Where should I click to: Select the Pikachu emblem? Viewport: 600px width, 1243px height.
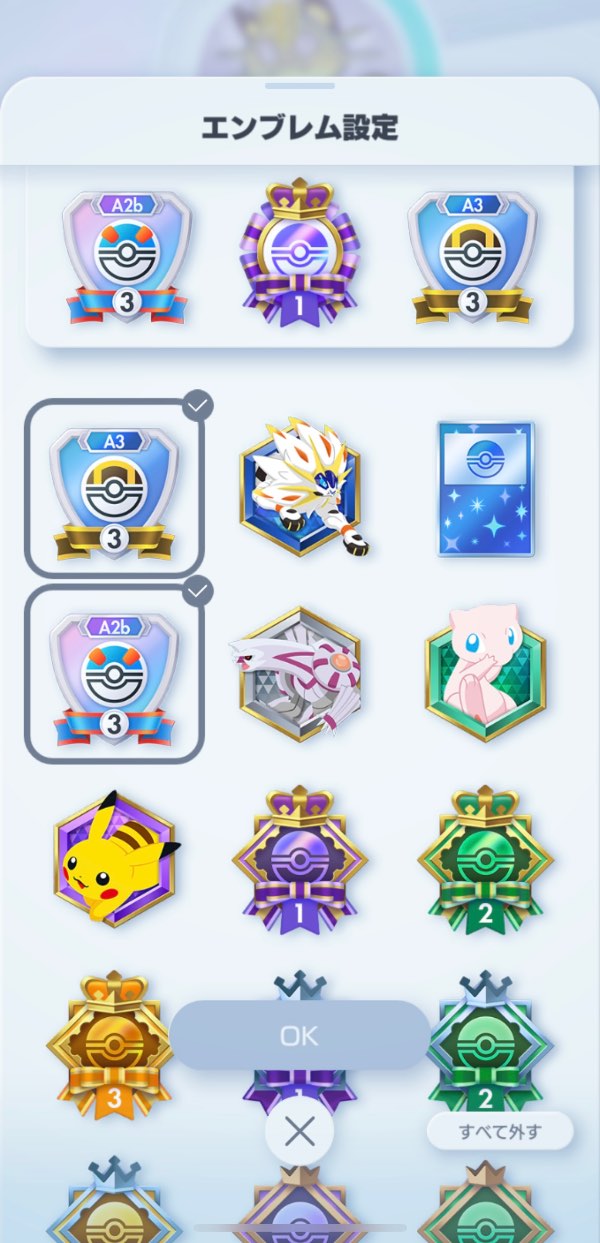(x=114, y=857)
